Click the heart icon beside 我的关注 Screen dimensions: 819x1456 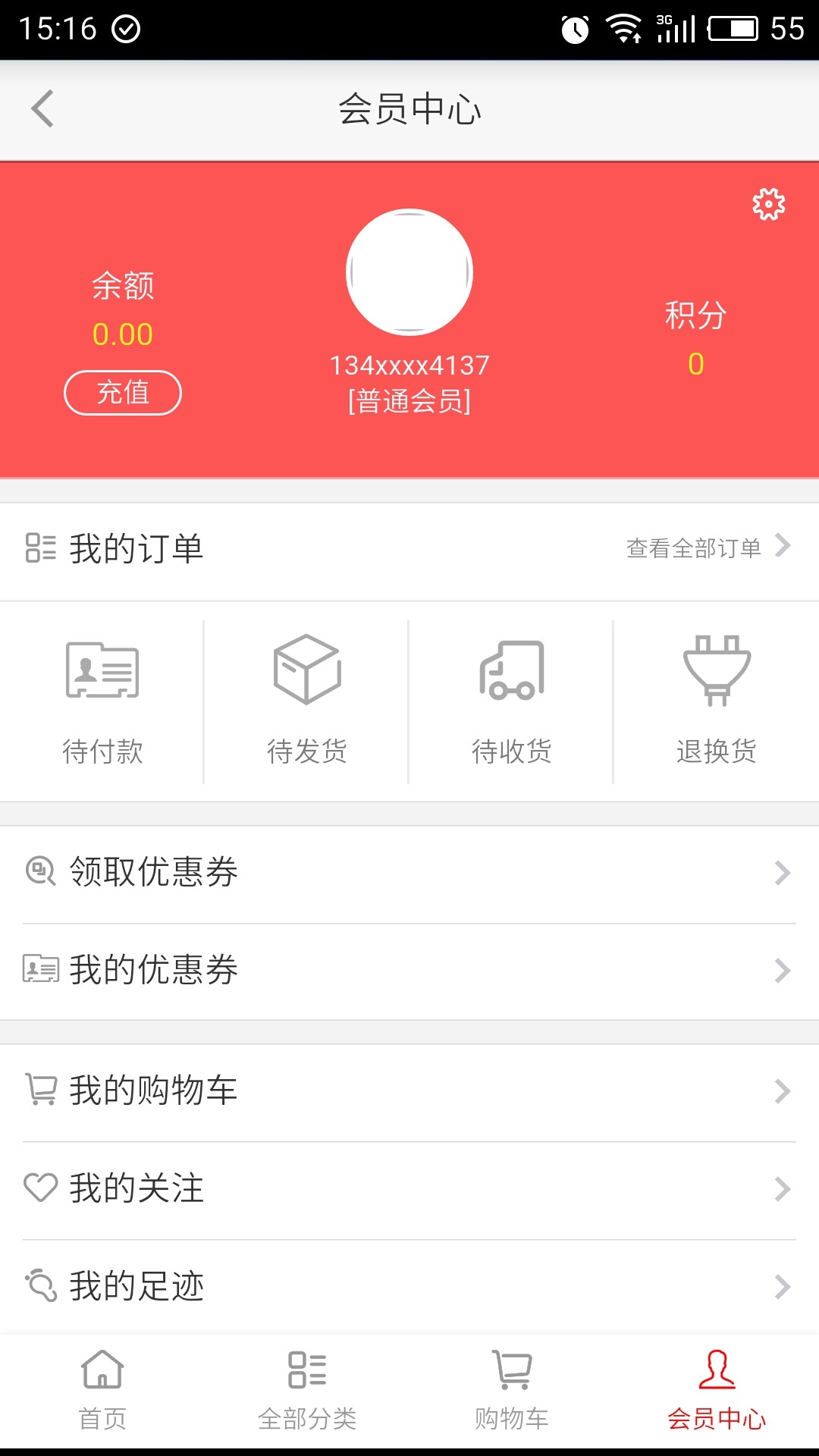(x=40, y=1188)
